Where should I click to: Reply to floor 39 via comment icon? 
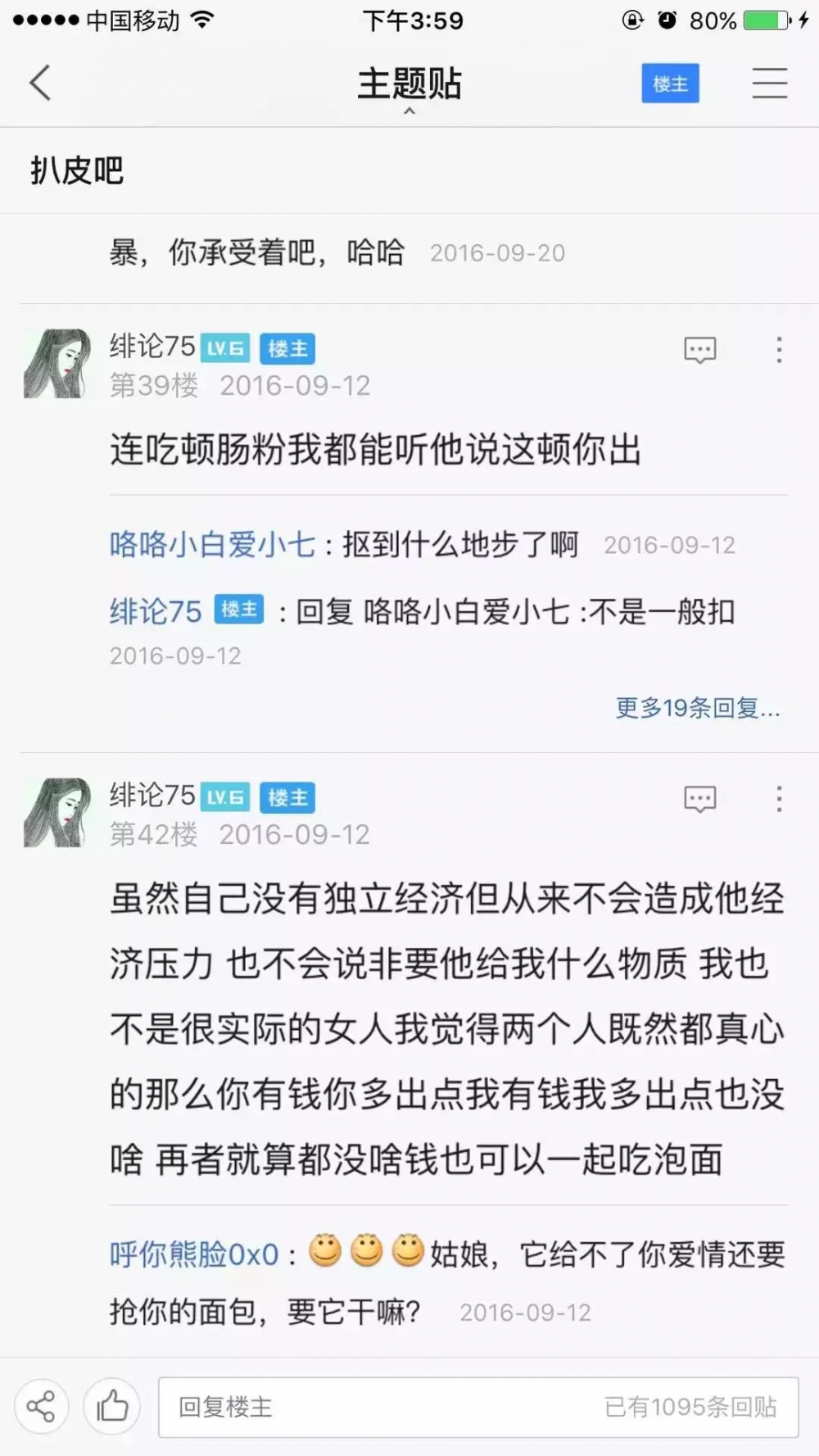(x=700, y=350)
